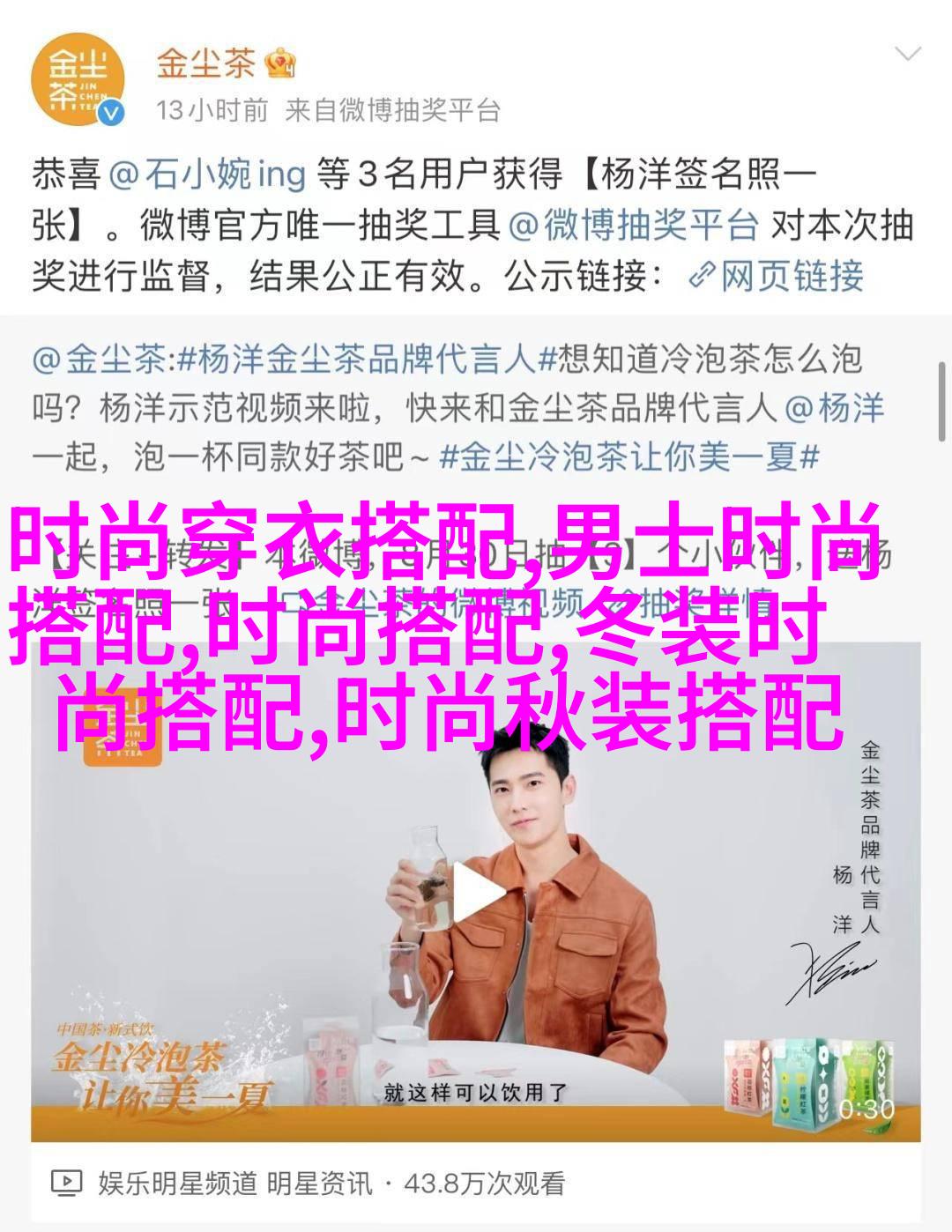Open the @杨洋 mention in the repost
Image resolution: width=952 pixels, height=1232 pixels.
click(x=834, y=408)
